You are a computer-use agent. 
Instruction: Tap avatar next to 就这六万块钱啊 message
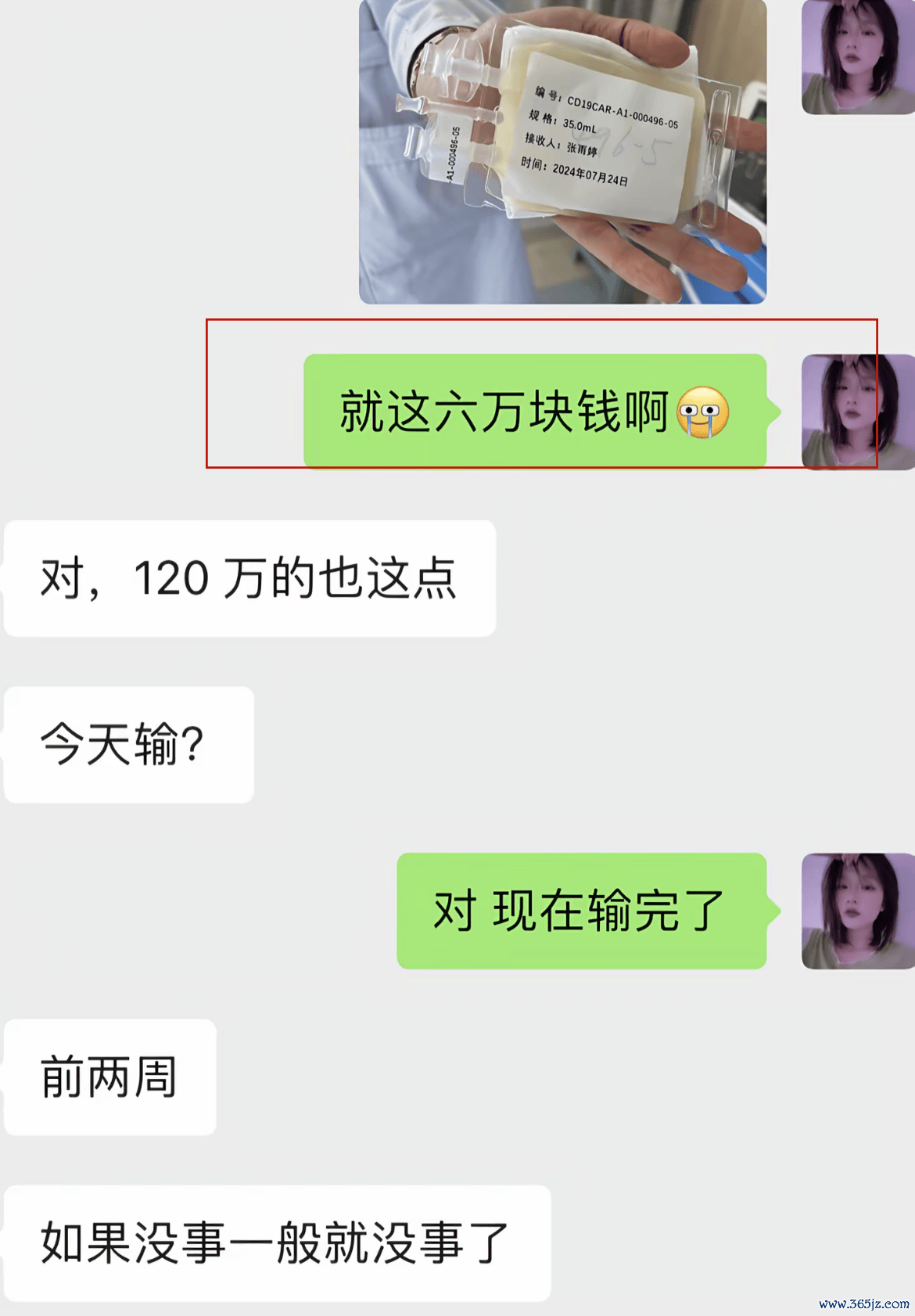tap(858, 412)
